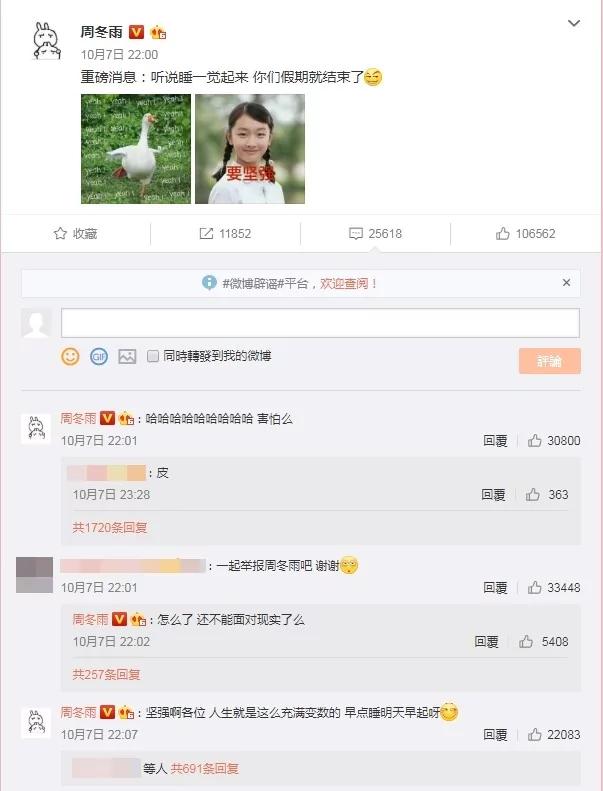
Task: Like the comment with 30800 likes
Action: pyautogui.click(x=554, y=441)
